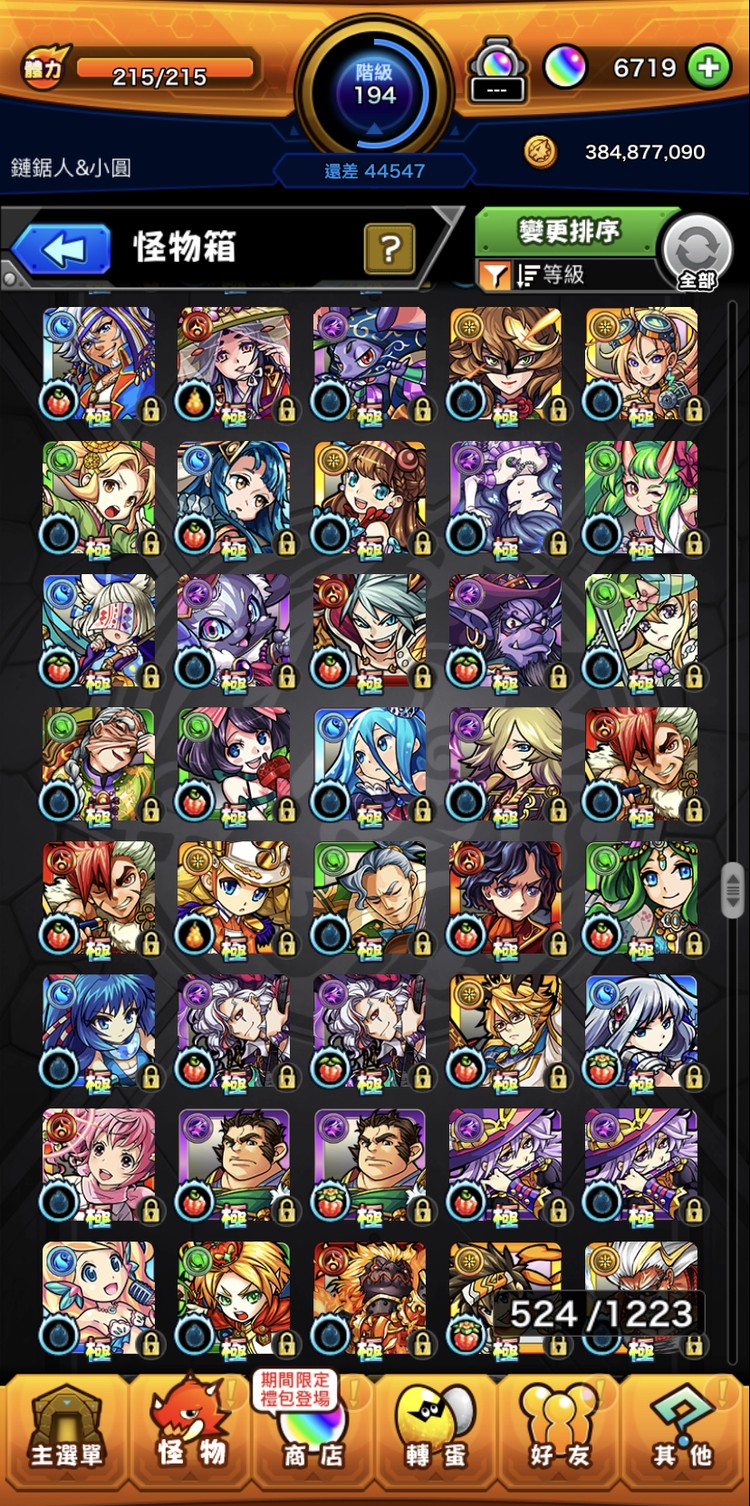Open the blonde girl with goggles monster

pyautogui.click(x=641, y=362)
